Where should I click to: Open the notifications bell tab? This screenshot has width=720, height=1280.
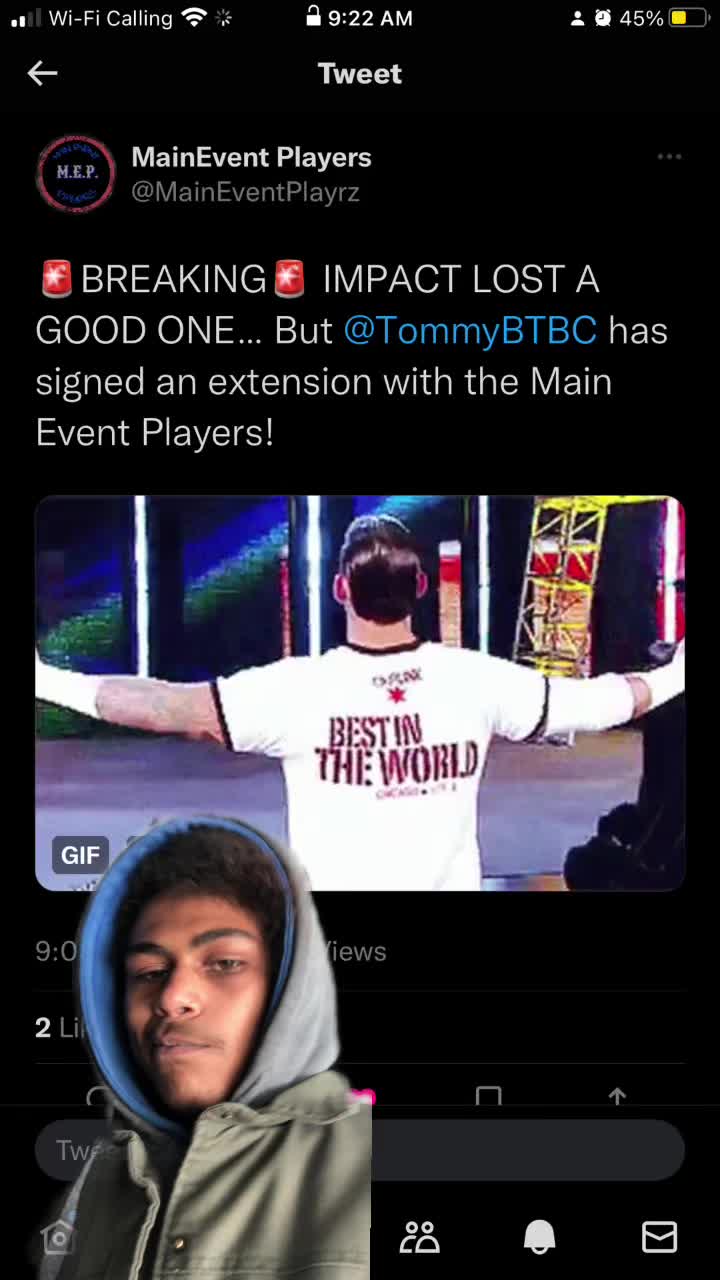(539, 1238)
